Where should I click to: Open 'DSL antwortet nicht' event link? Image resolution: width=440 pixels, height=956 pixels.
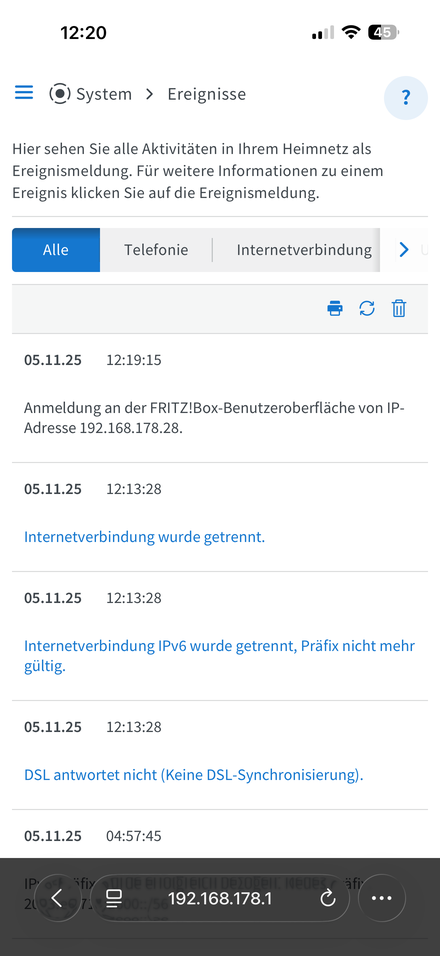194,776
